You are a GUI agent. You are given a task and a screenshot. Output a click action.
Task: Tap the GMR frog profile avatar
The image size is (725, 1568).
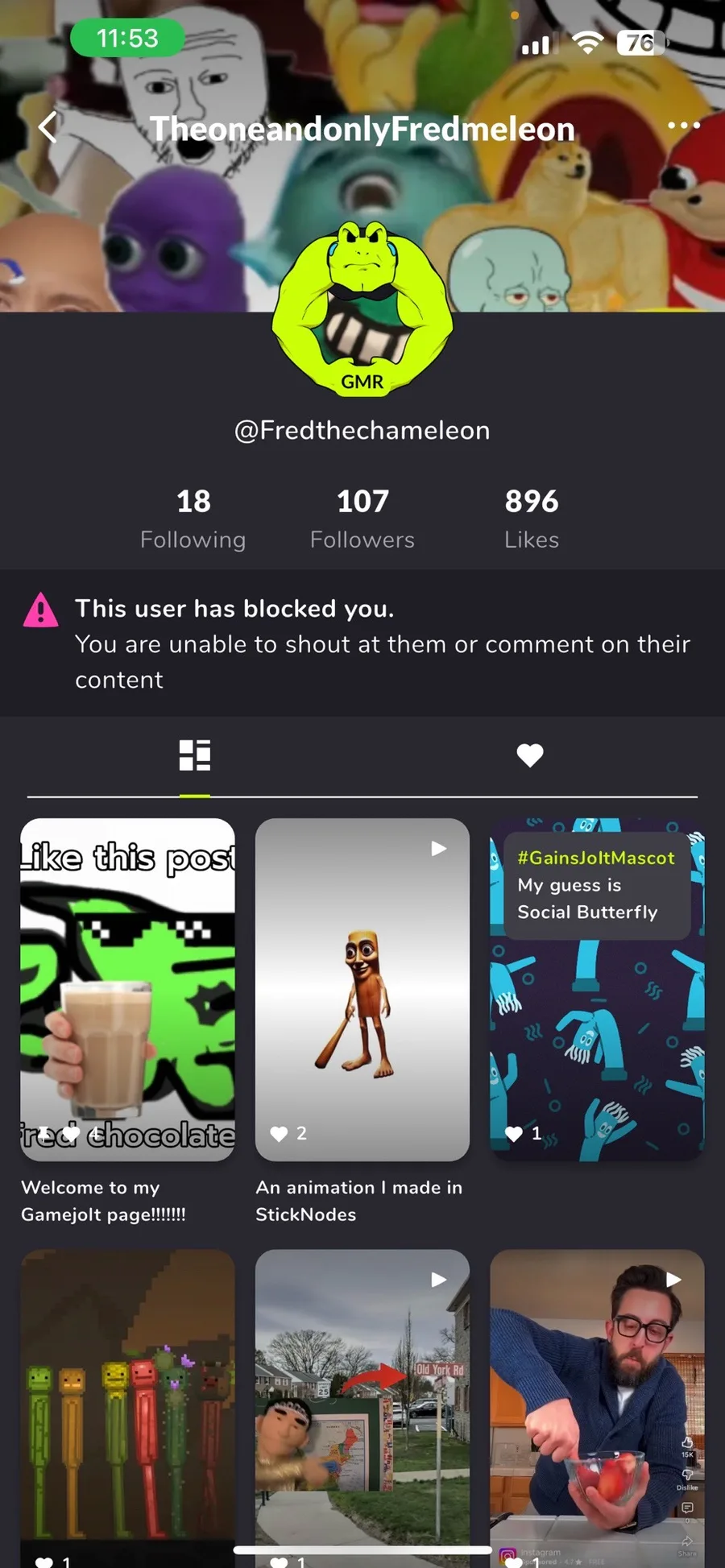362,308
